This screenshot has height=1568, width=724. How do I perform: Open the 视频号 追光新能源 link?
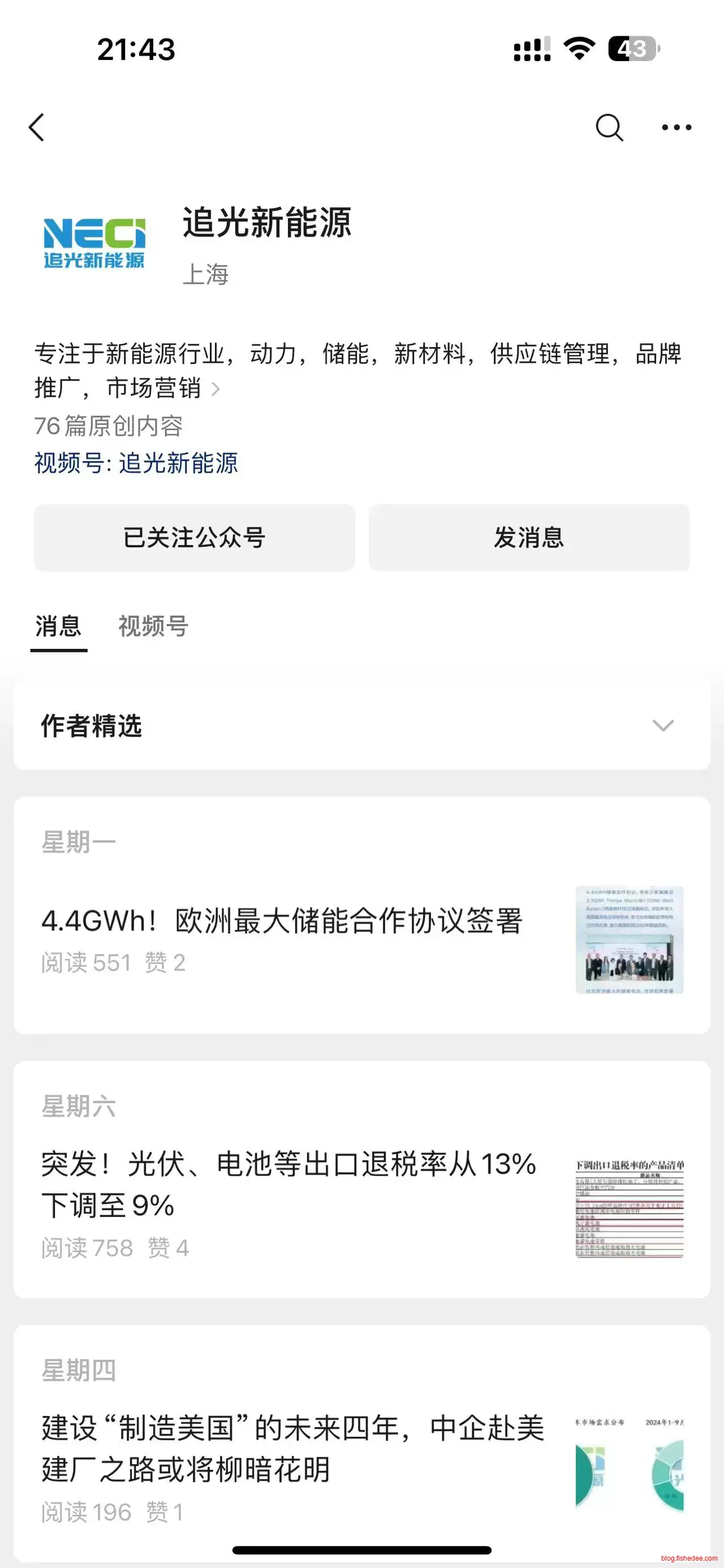(x=136, y=463)
